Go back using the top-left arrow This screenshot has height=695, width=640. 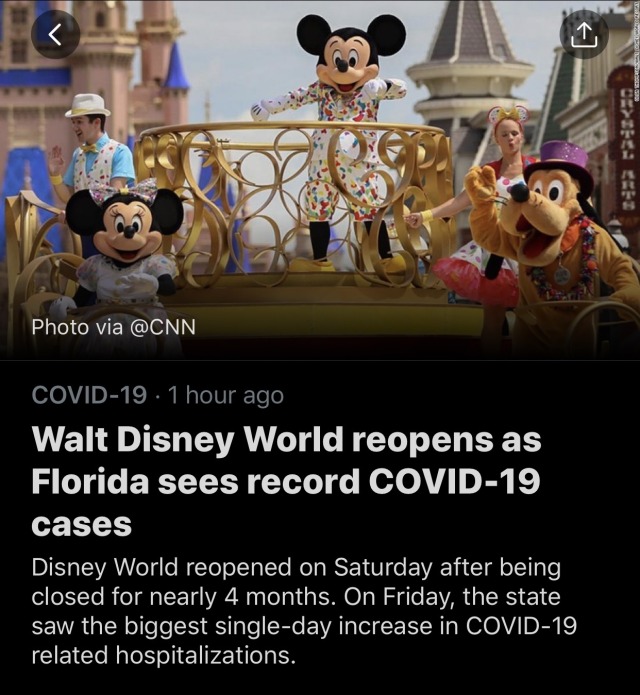[x=55, y=35]
